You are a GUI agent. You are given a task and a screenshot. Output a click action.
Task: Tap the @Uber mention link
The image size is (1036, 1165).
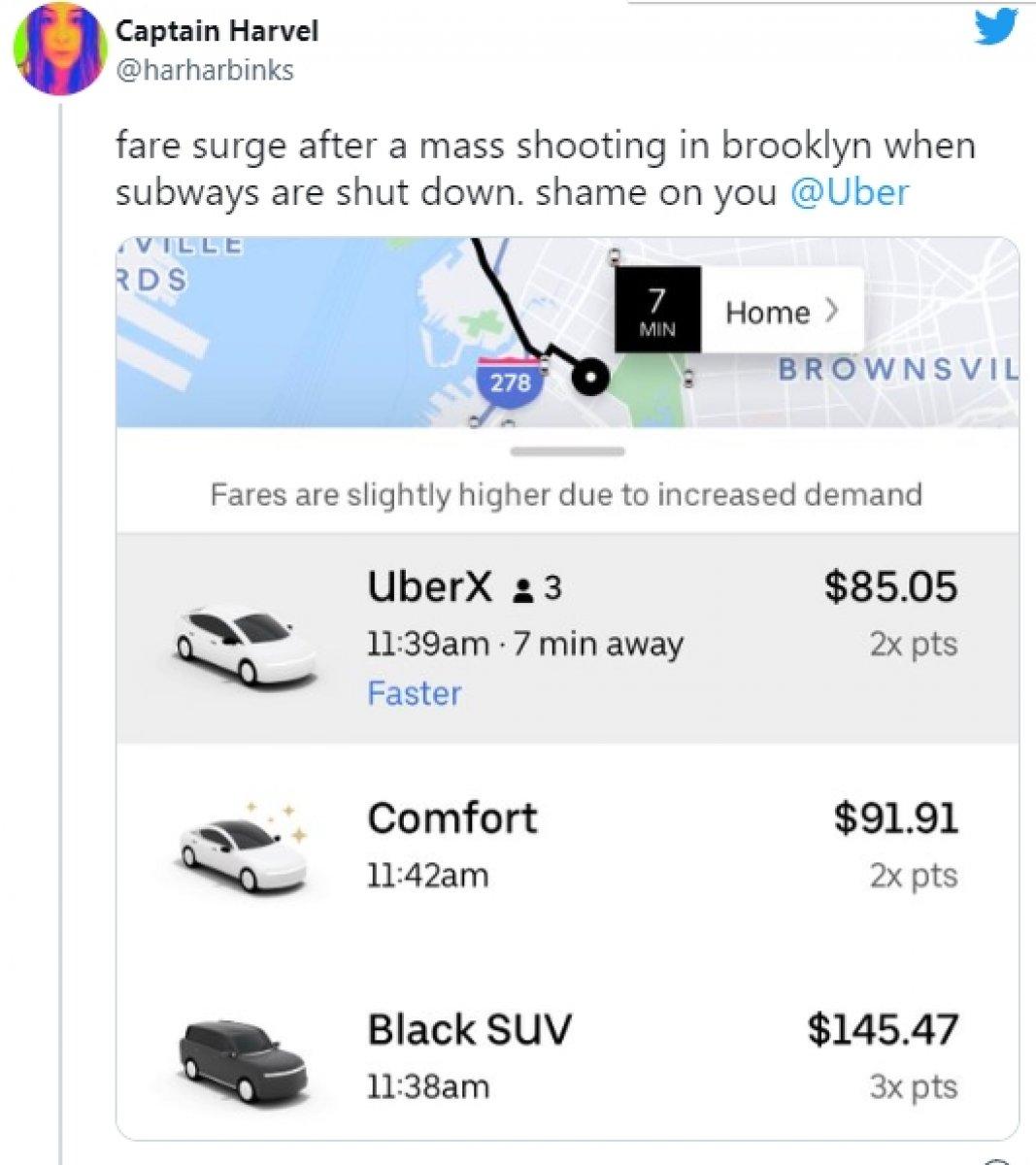[850, 191]
